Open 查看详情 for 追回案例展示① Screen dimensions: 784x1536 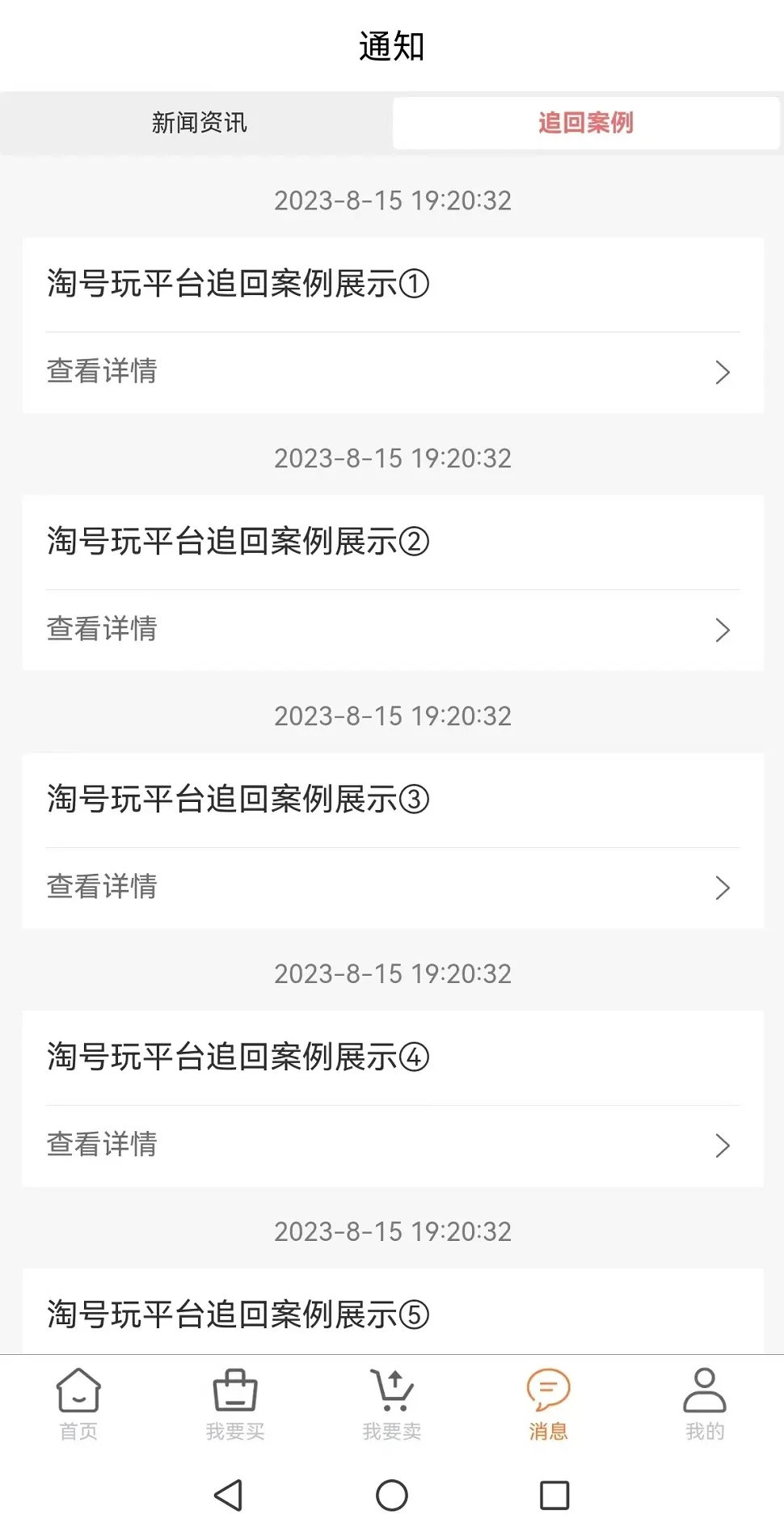tap(392, 372)
